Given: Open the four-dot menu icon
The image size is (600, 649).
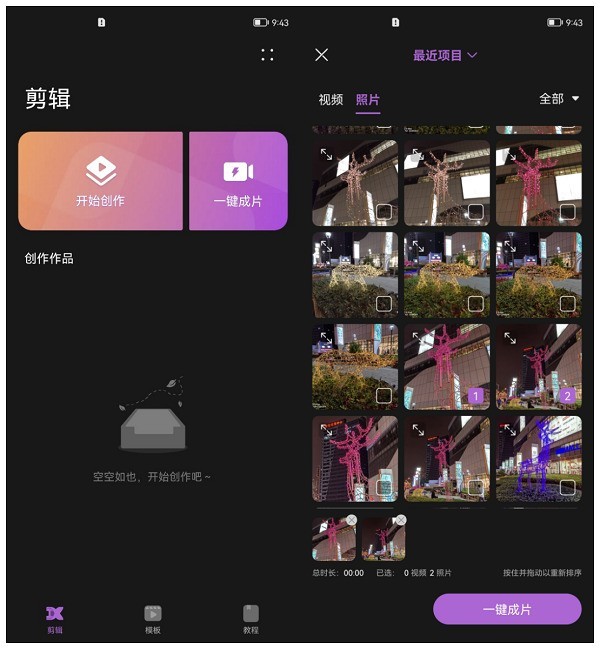Looking at the screenshot, I should pos(267,55).
